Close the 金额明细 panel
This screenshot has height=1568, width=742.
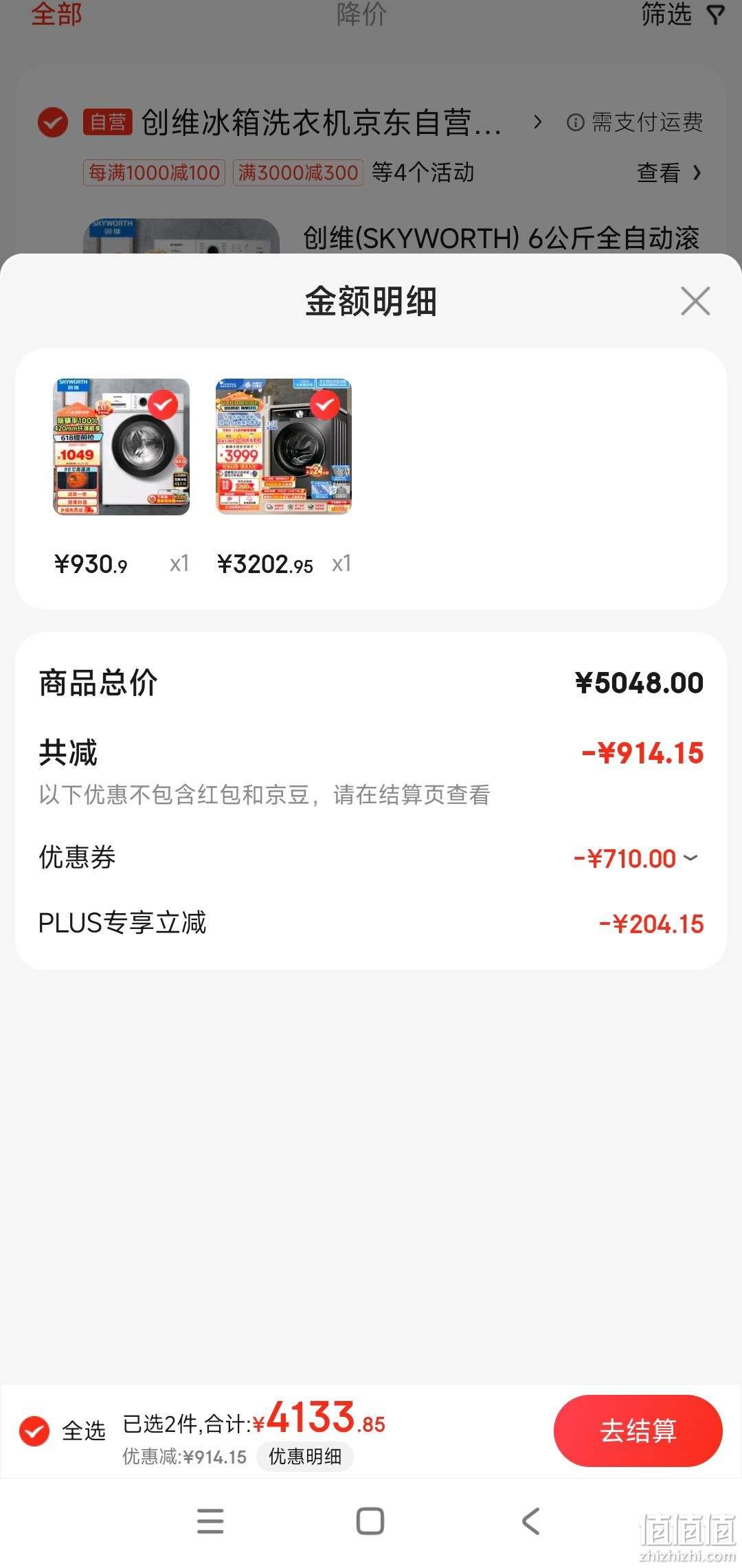click(695, 301)
